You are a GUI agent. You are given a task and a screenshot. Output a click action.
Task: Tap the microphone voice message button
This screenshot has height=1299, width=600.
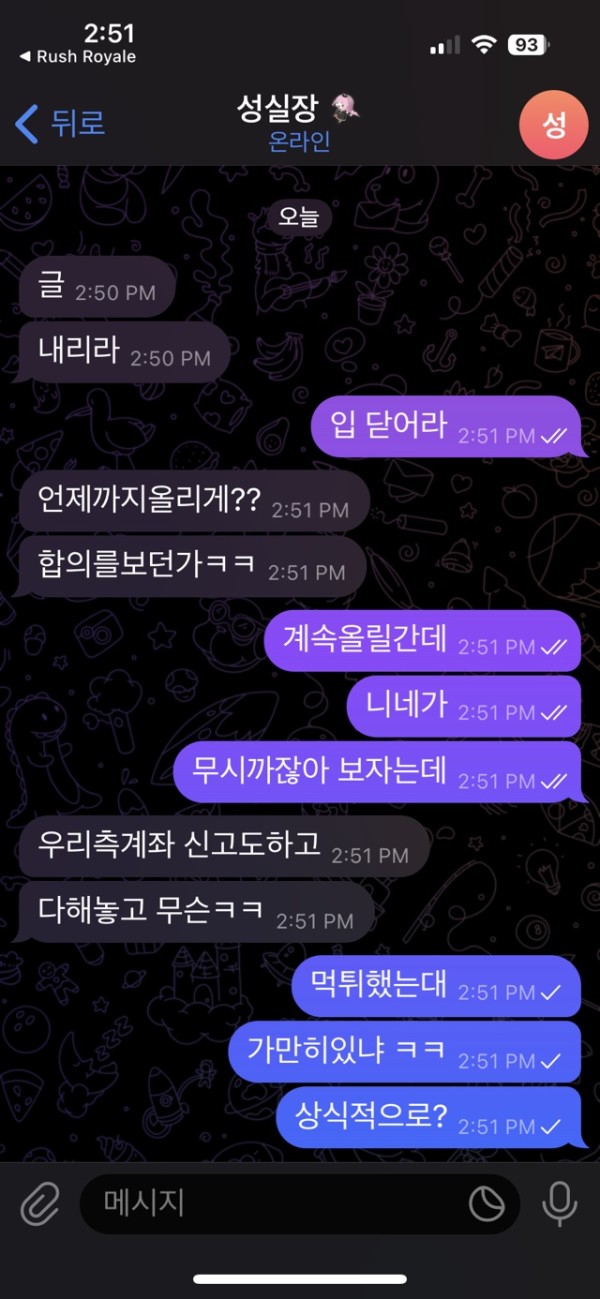tap(559, 1204)
